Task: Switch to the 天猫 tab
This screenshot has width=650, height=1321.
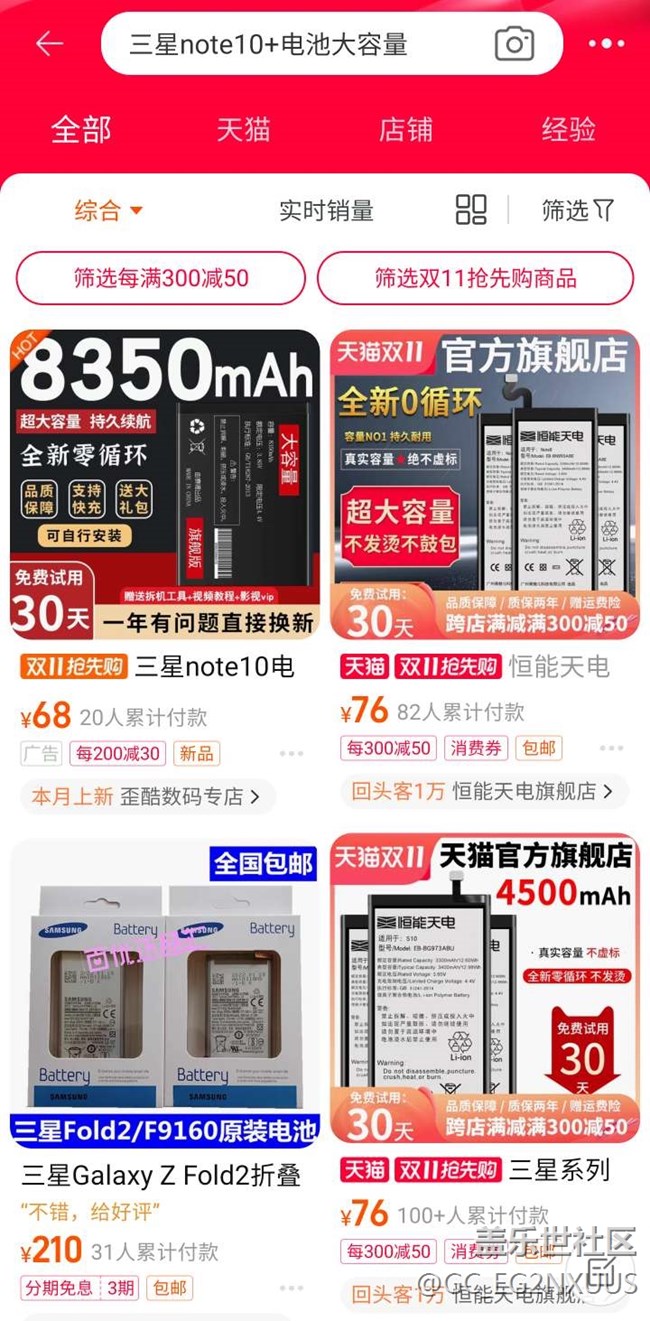Action: click(x=243, y=129)
